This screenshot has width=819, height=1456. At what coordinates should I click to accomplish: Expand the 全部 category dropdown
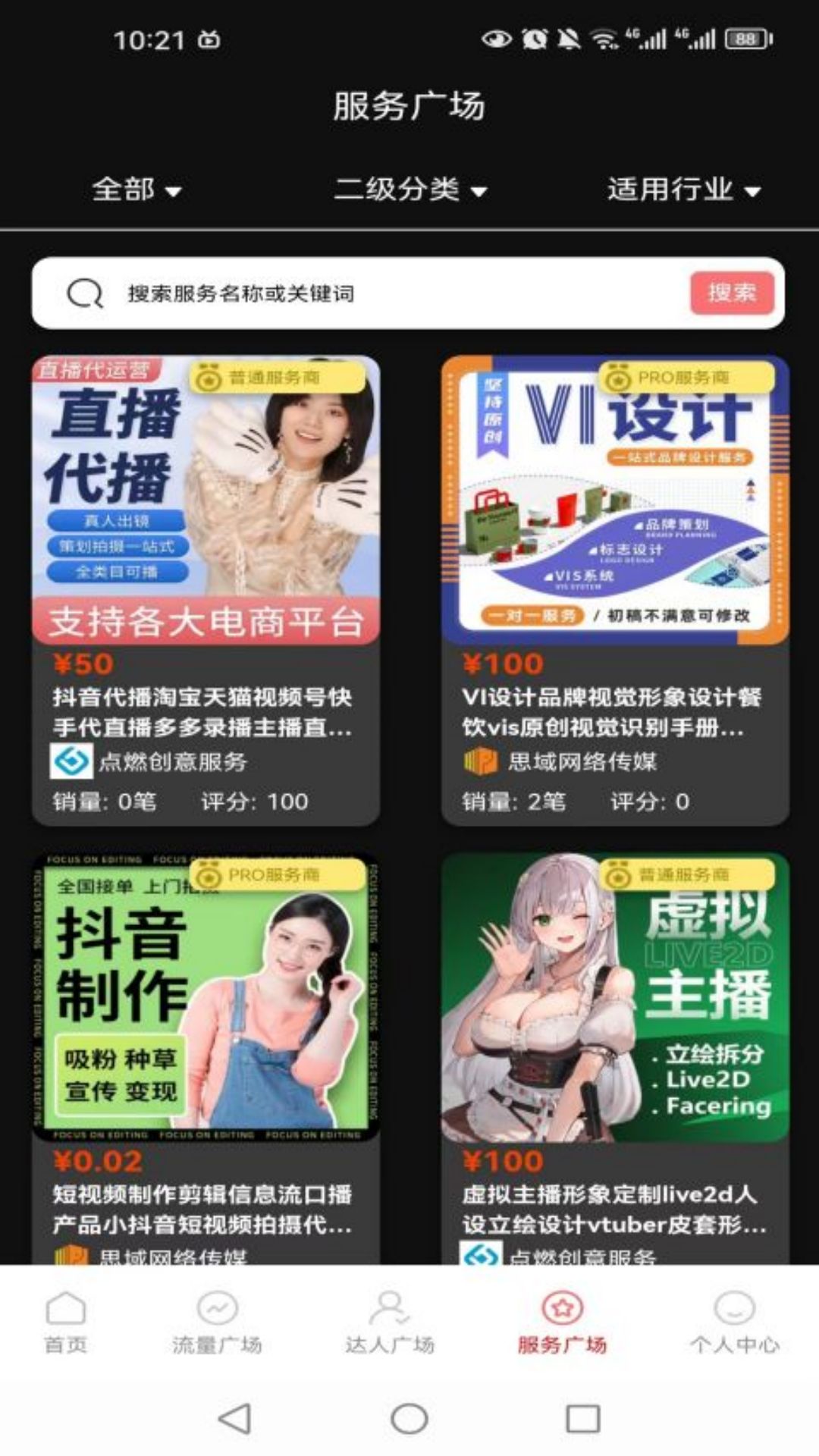[x=136, y=190]
